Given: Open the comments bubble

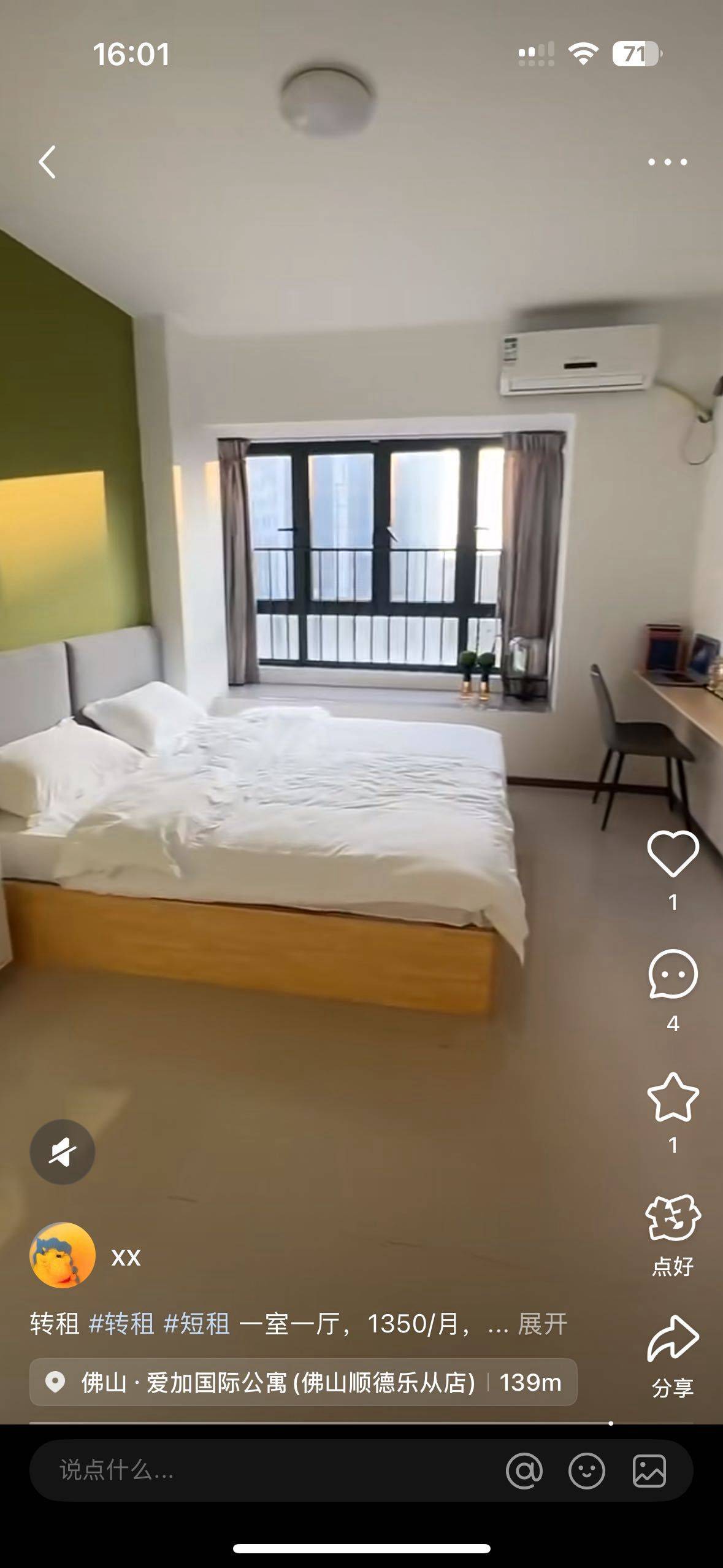Looking at the screenshot, I should [x=673, y=975].
